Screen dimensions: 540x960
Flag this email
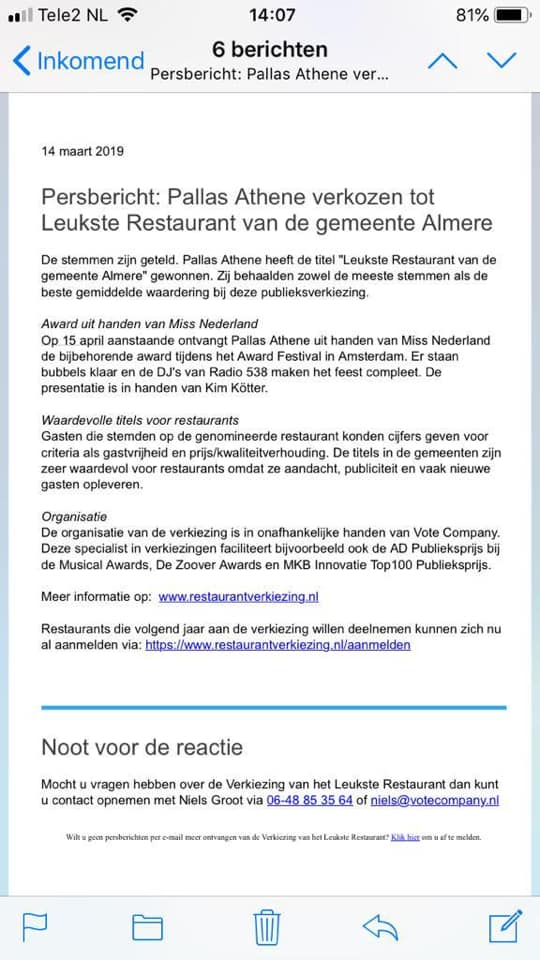(x=35, y=926)
